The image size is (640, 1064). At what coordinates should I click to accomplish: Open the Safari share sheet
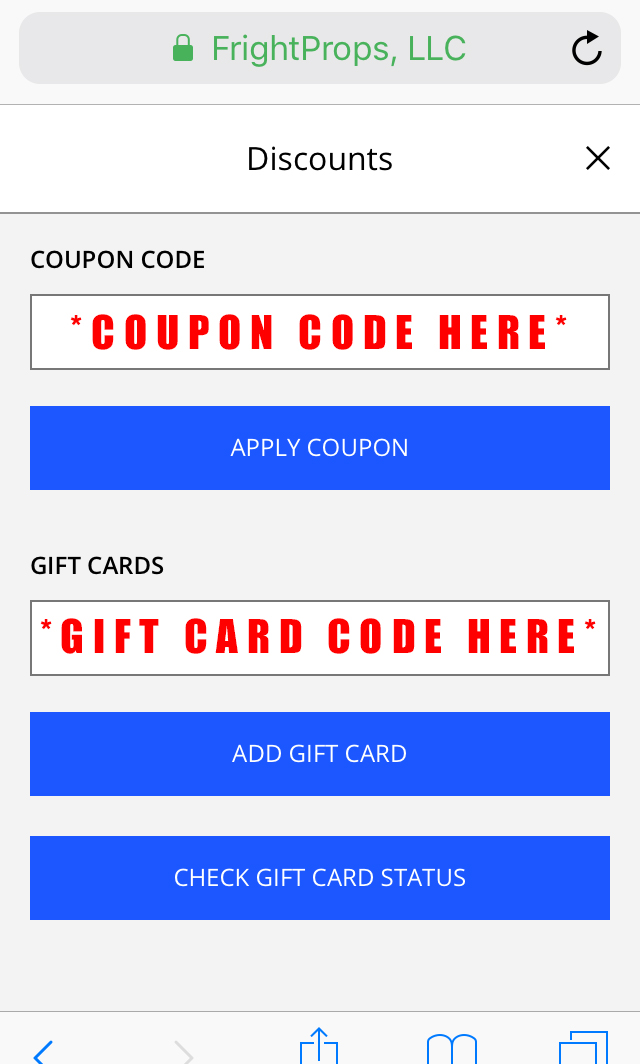point(319,1047)
